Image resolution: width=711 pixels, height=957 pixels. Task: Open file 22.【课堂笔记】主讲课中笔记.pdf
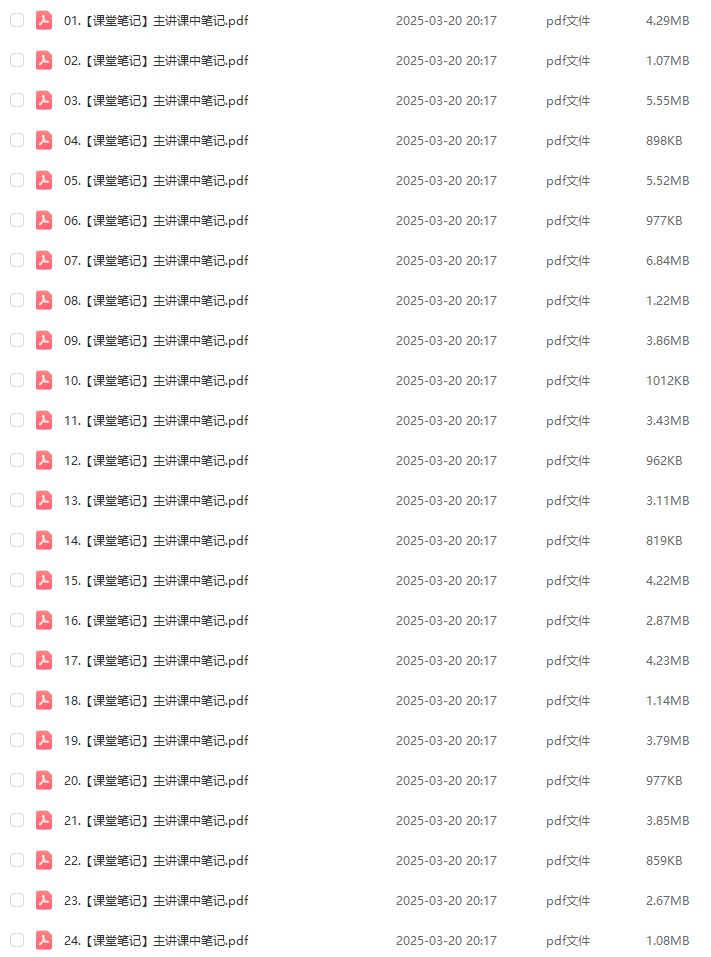pos(156,861)
